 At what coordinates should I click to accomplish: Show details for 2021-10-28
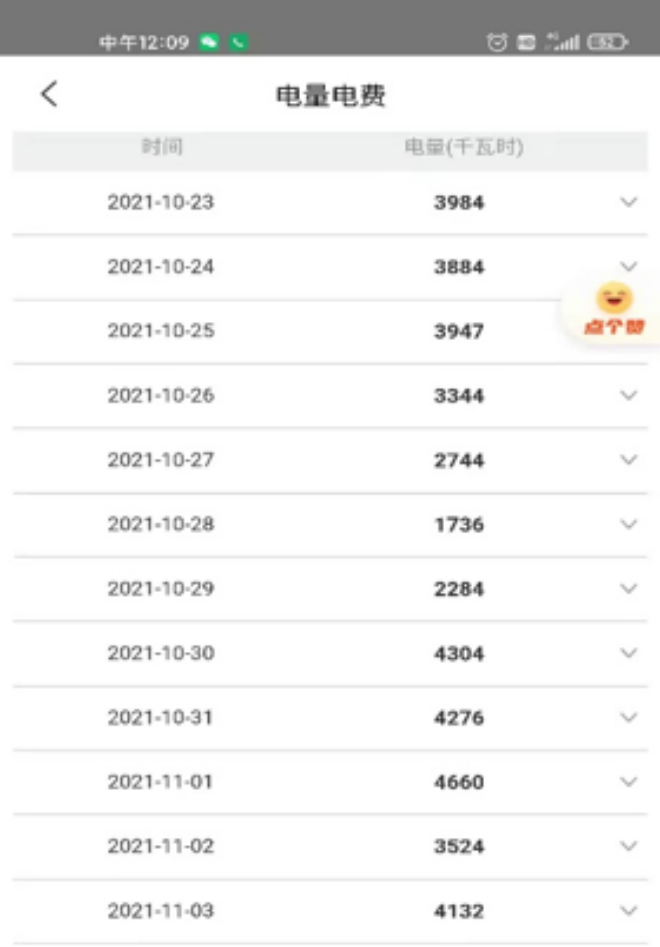coord(628,524)
